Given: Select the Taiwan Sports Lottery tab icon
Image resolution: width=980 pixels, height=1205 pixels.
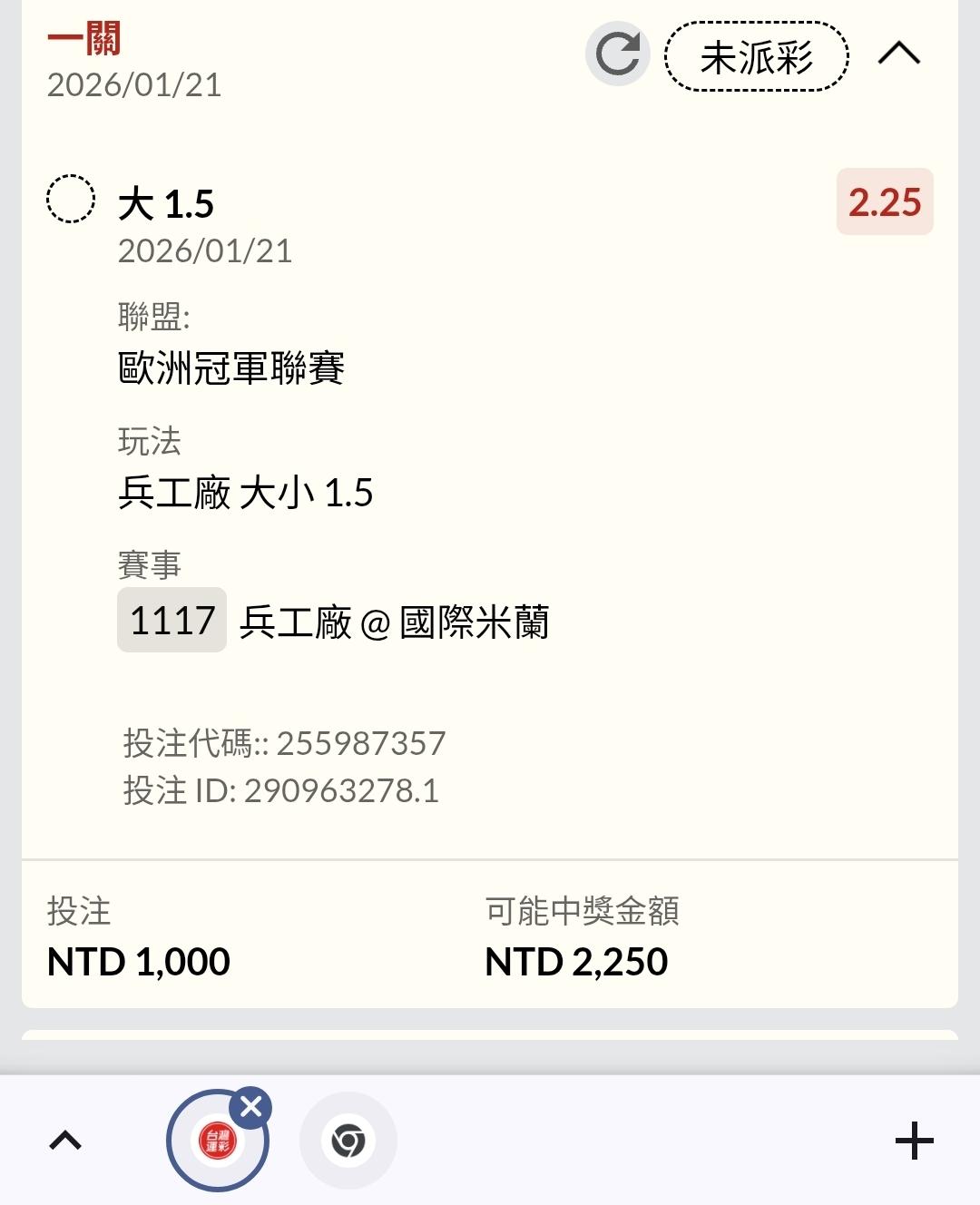Looking at the screenshot, I should pos(217,1142).
